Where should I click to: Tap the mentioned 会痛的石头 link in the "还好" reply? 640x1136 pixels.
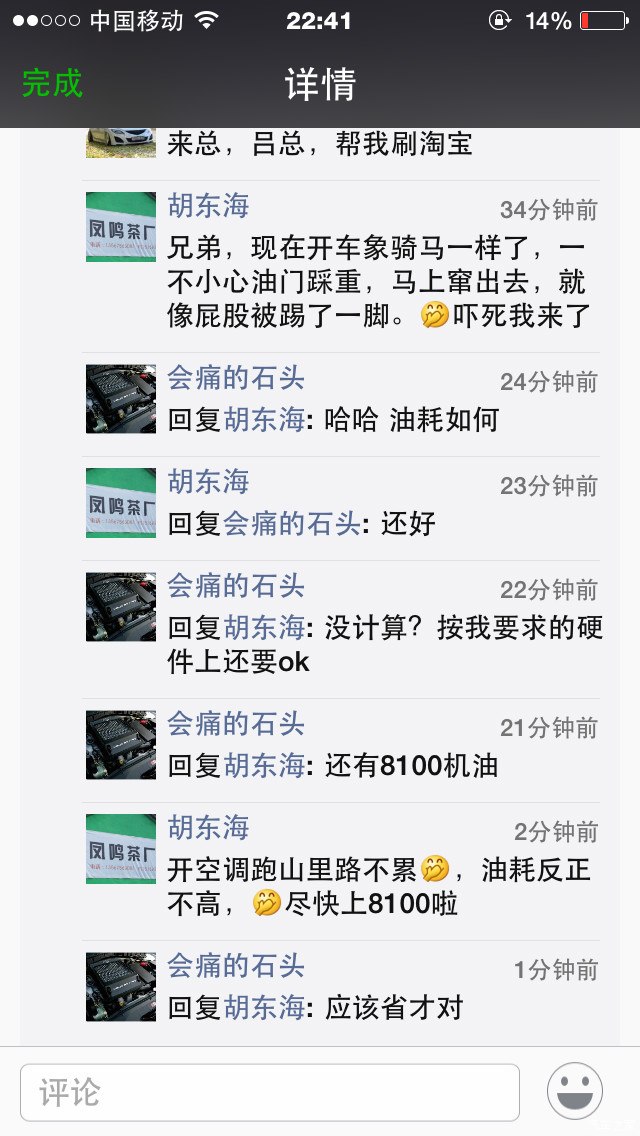click(291, 523)
